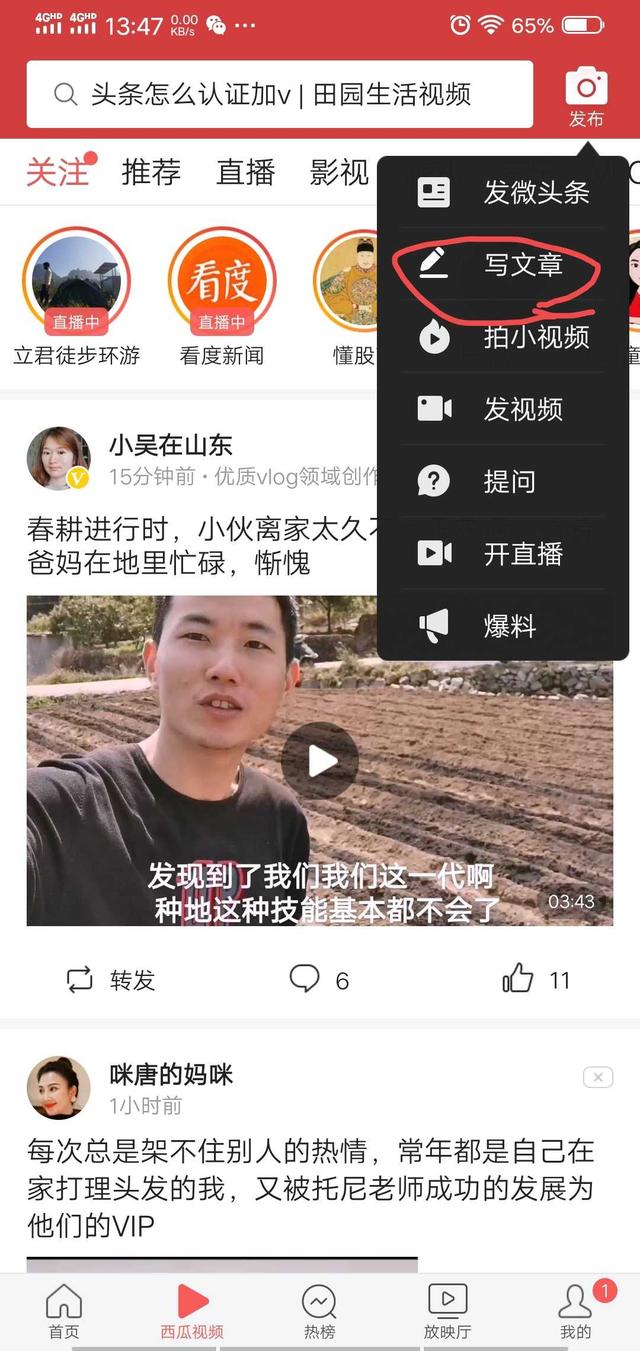
Task: Switch to the 关注 tab
Action: (x=57, y=173)
